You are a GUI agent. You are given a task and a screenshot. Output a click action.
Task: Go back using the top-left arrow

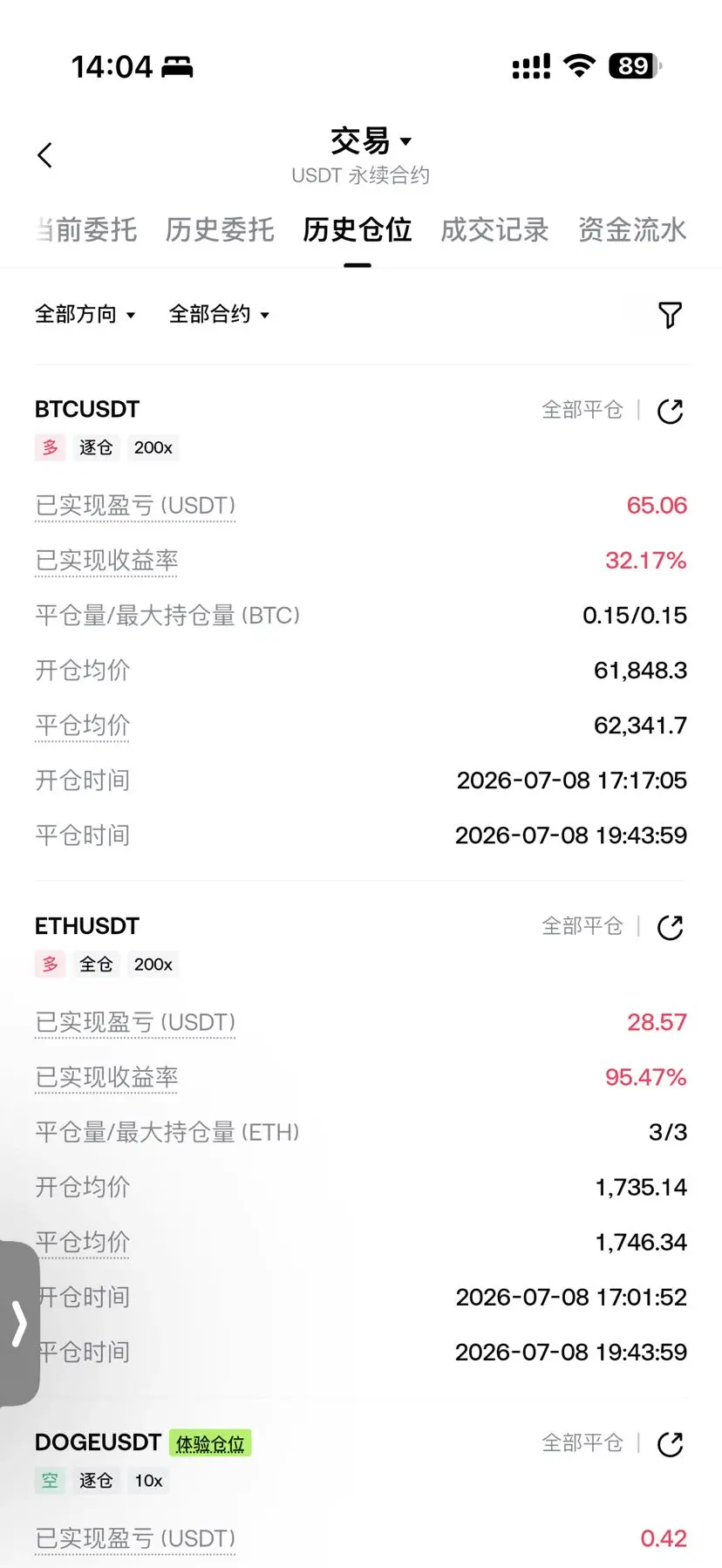(x=45, y=155)
